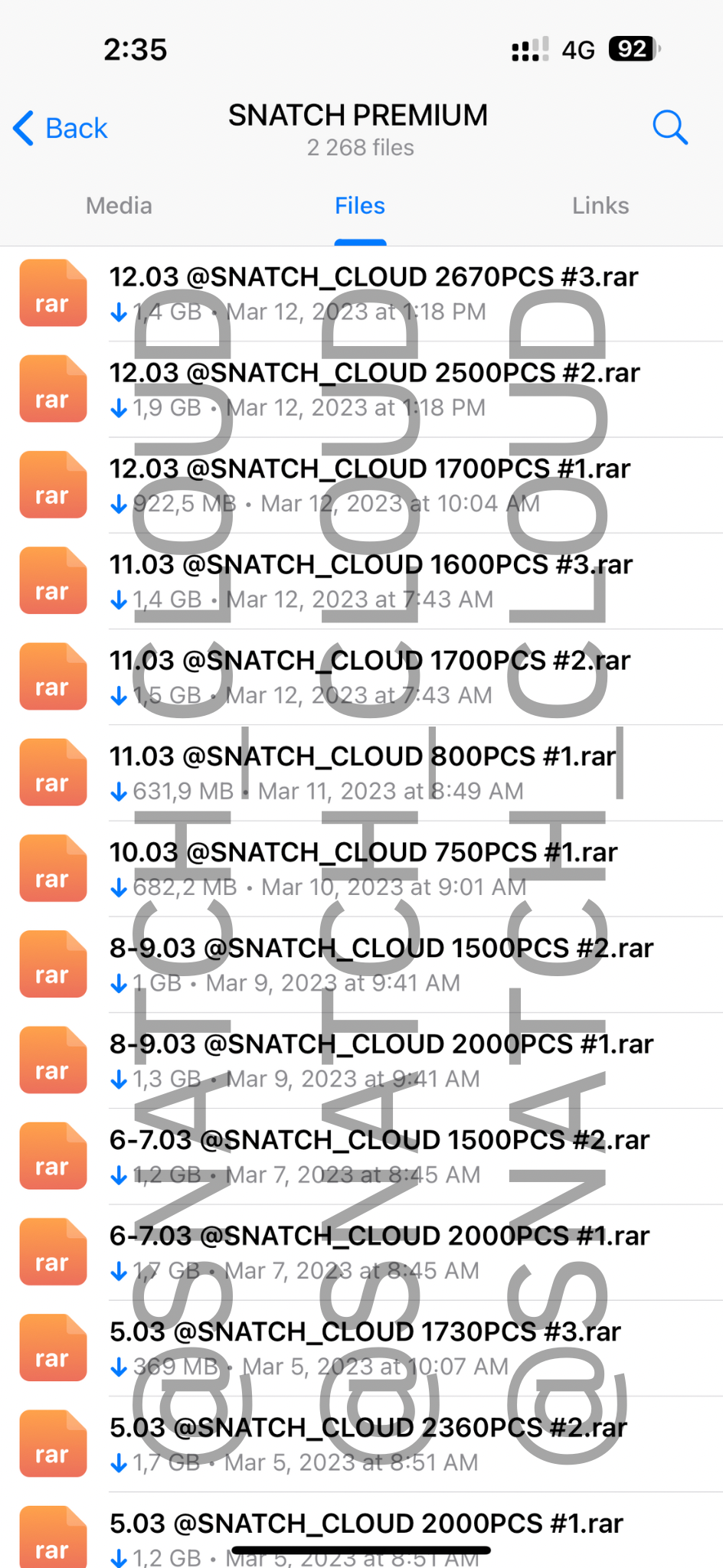This screenshot has height=1568, width=723.
Task: Switch to the Links tab
Action: (x=600, y=206)
